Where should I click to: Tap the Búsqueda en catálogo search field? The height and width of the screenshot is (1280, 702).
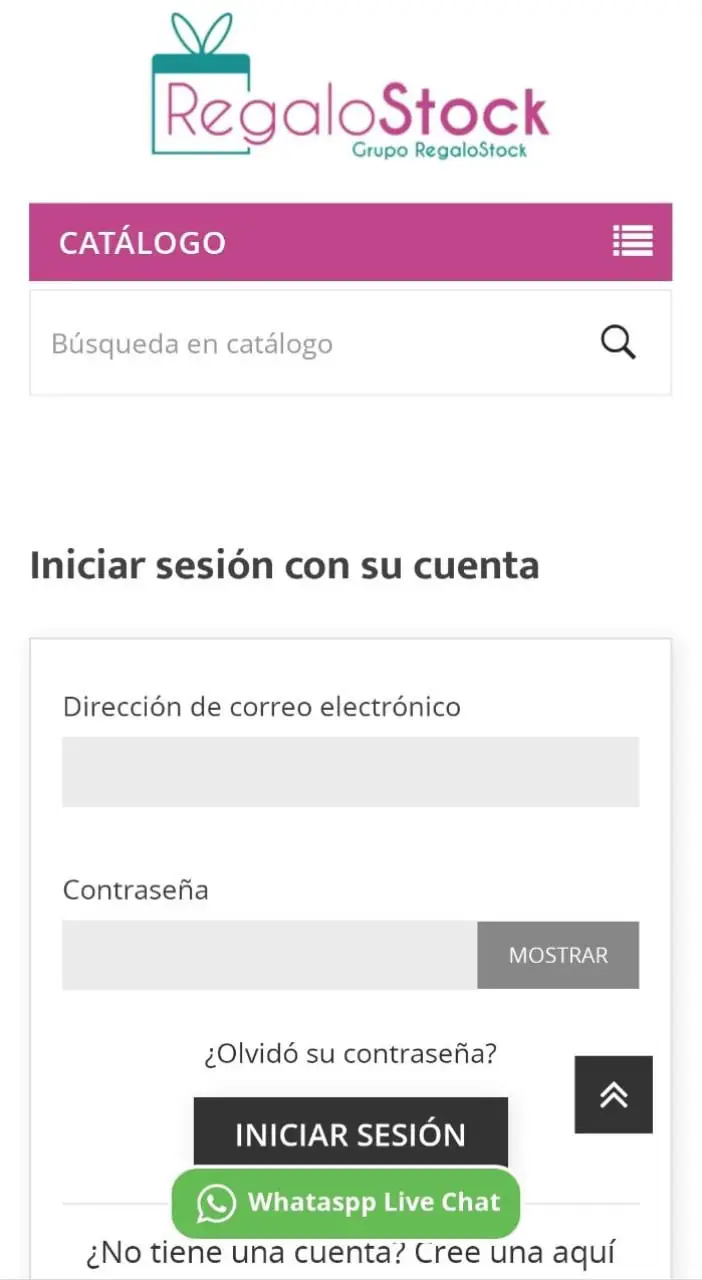pyautogui.click(x=312, y=343)
